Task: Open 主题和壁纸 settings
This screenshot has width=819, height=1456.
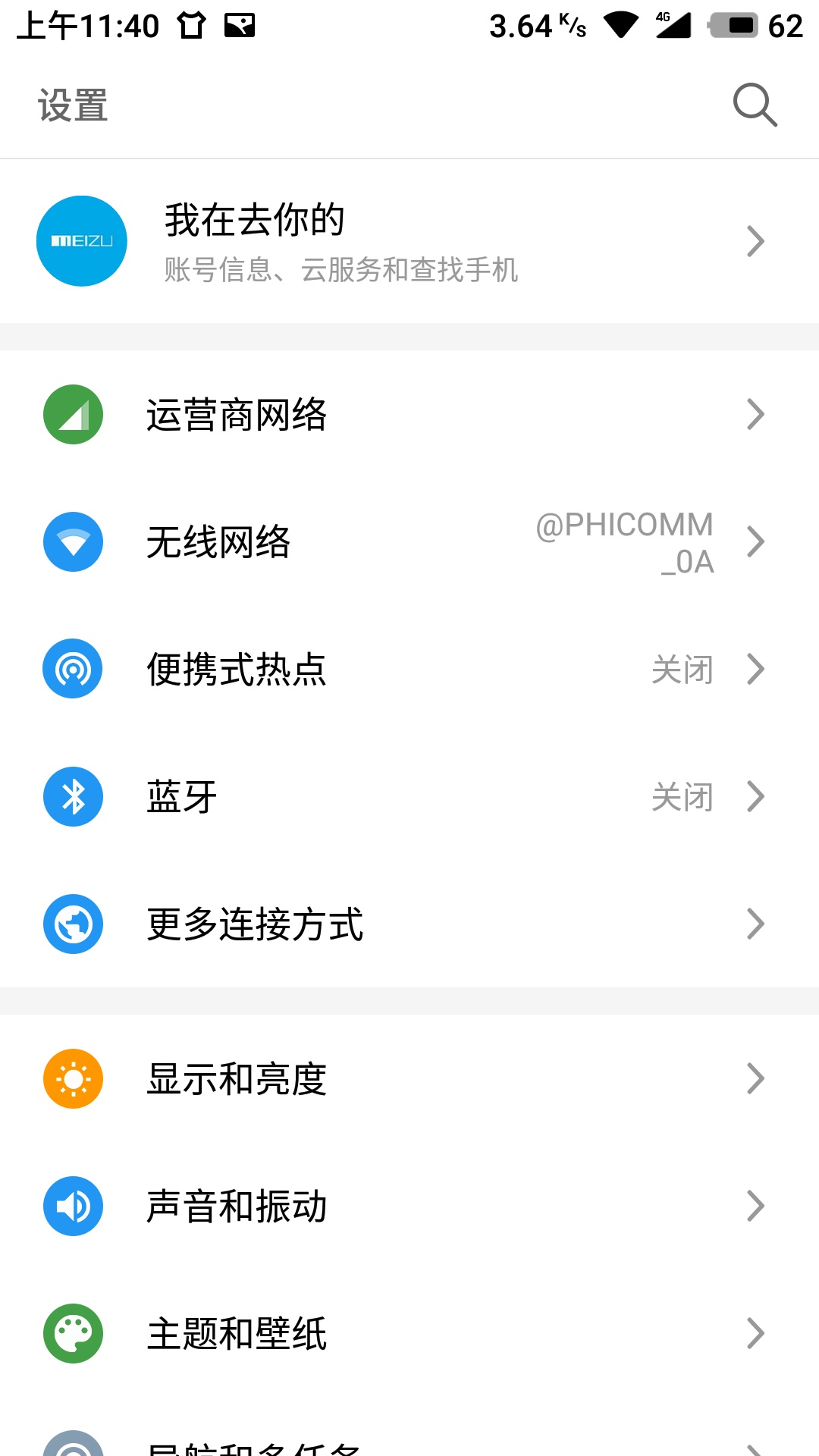Action: pyautogui.click(x=409, y=1333)
